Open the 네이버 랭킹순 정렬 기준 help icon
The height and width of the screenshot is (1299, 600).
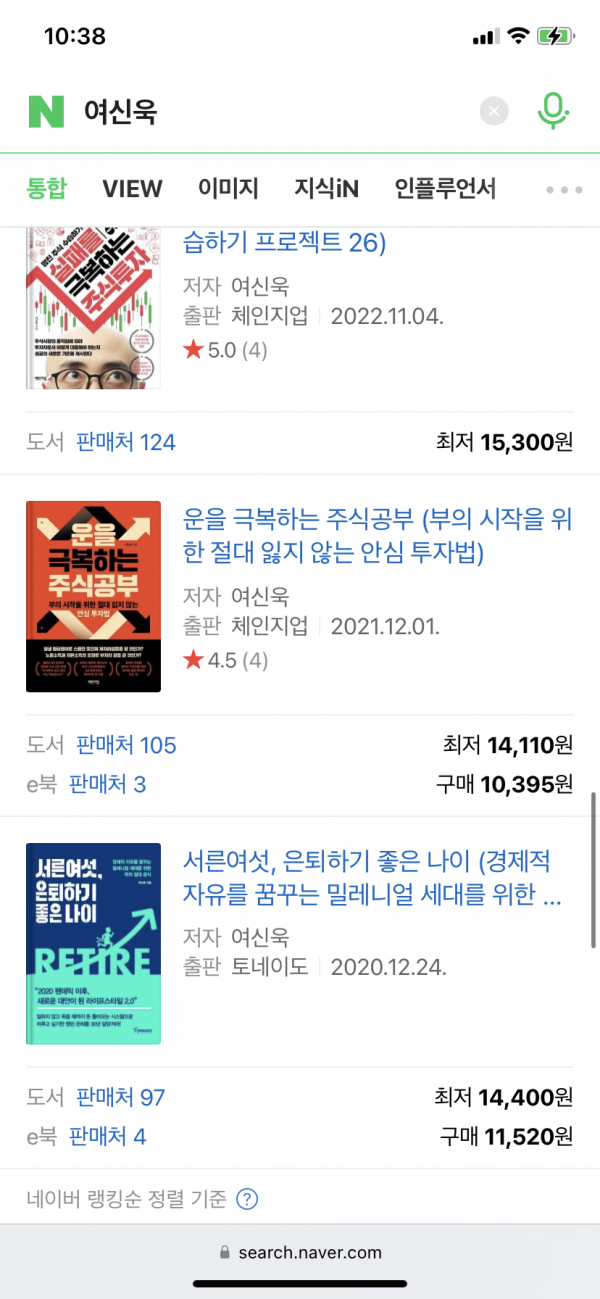click(x=247, y=1198)
